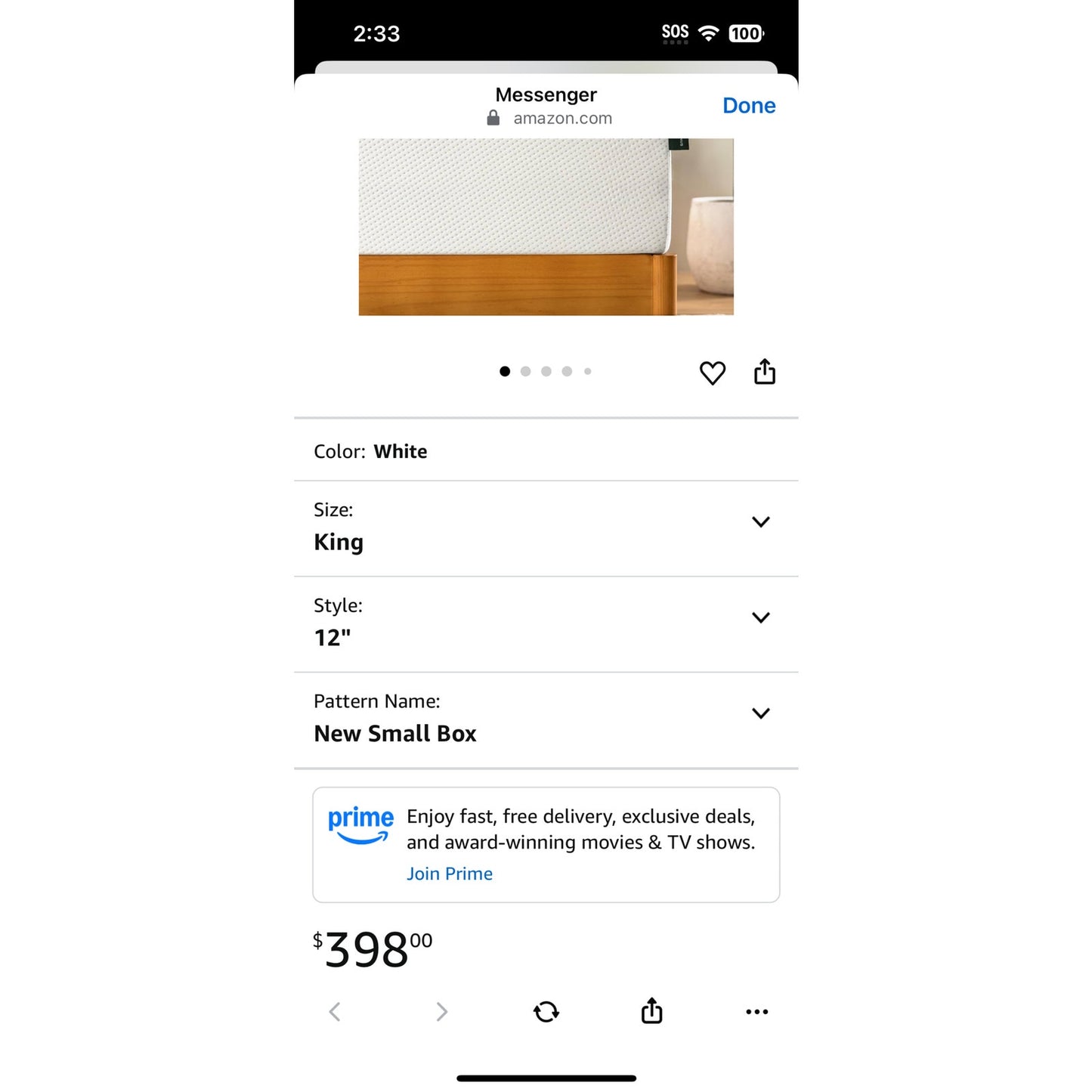Reload the page with refresh icon
Screen dimensions: 1092x1092
[546, 1011]
